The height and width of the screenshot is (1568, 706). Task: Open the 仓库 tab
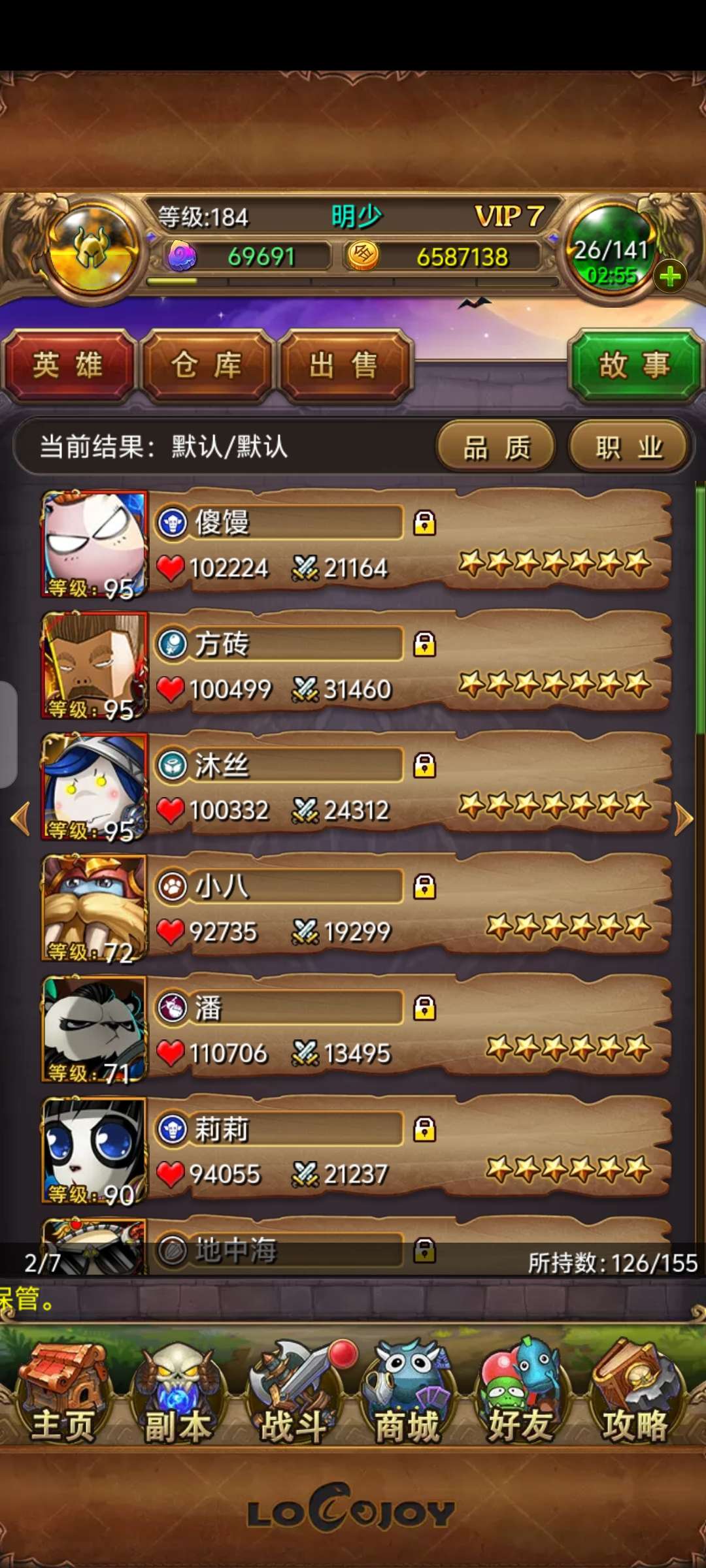207,365
